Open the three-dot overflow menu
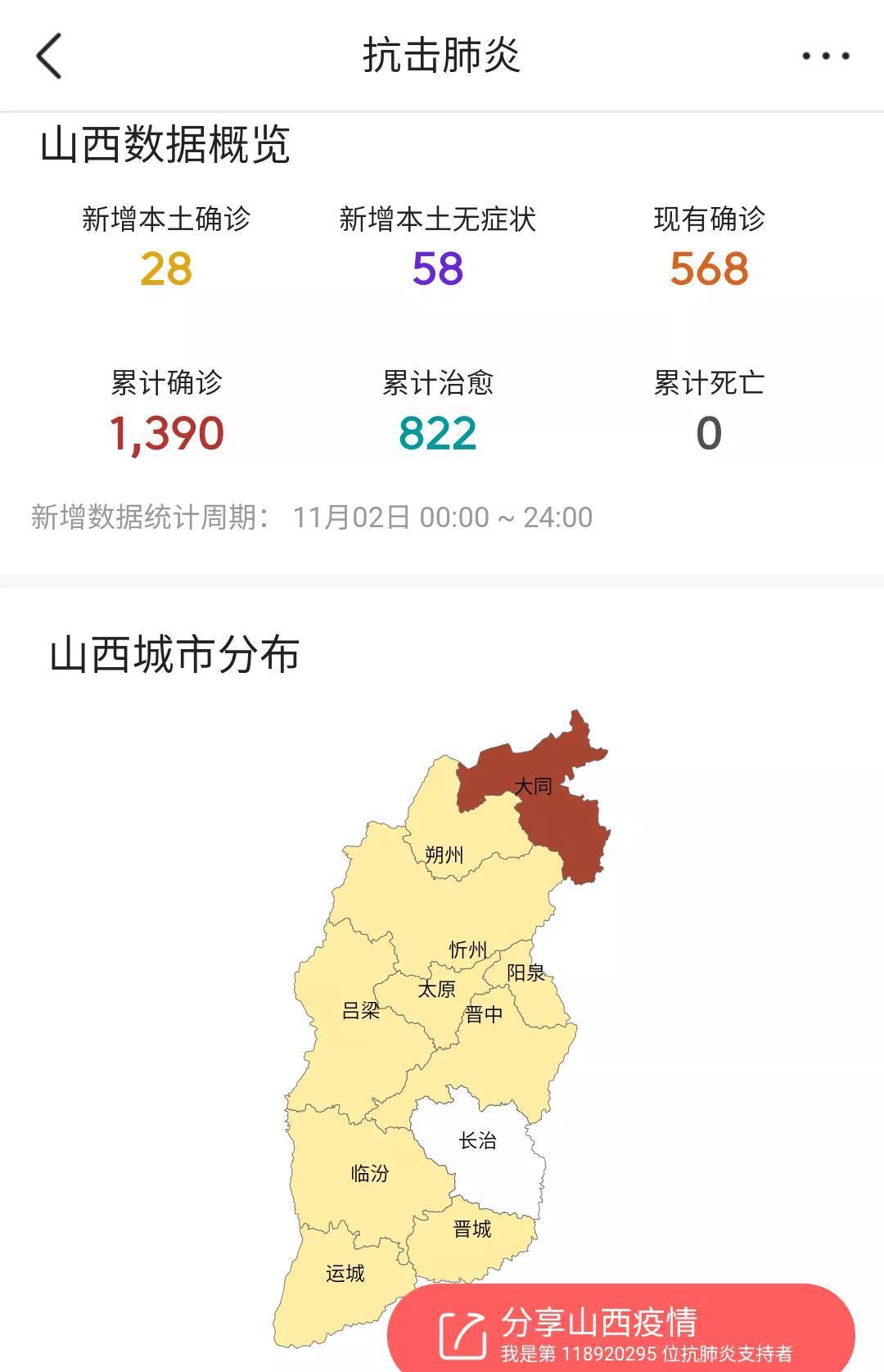Screen dimensions: 884x1372 click(x=825, y=56)
